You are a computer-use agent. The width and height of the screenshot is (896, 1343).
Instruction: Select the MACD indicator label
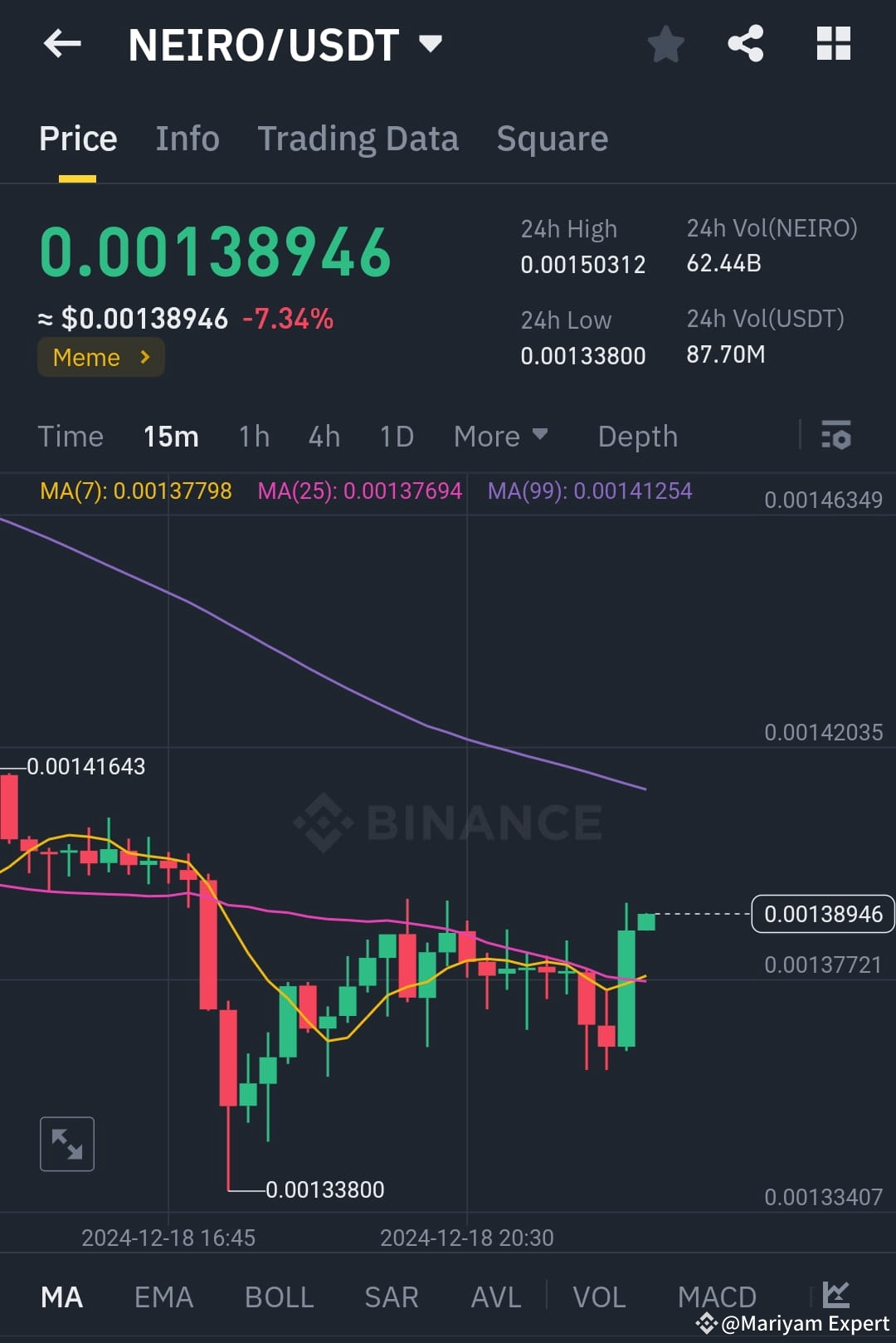717,1296
